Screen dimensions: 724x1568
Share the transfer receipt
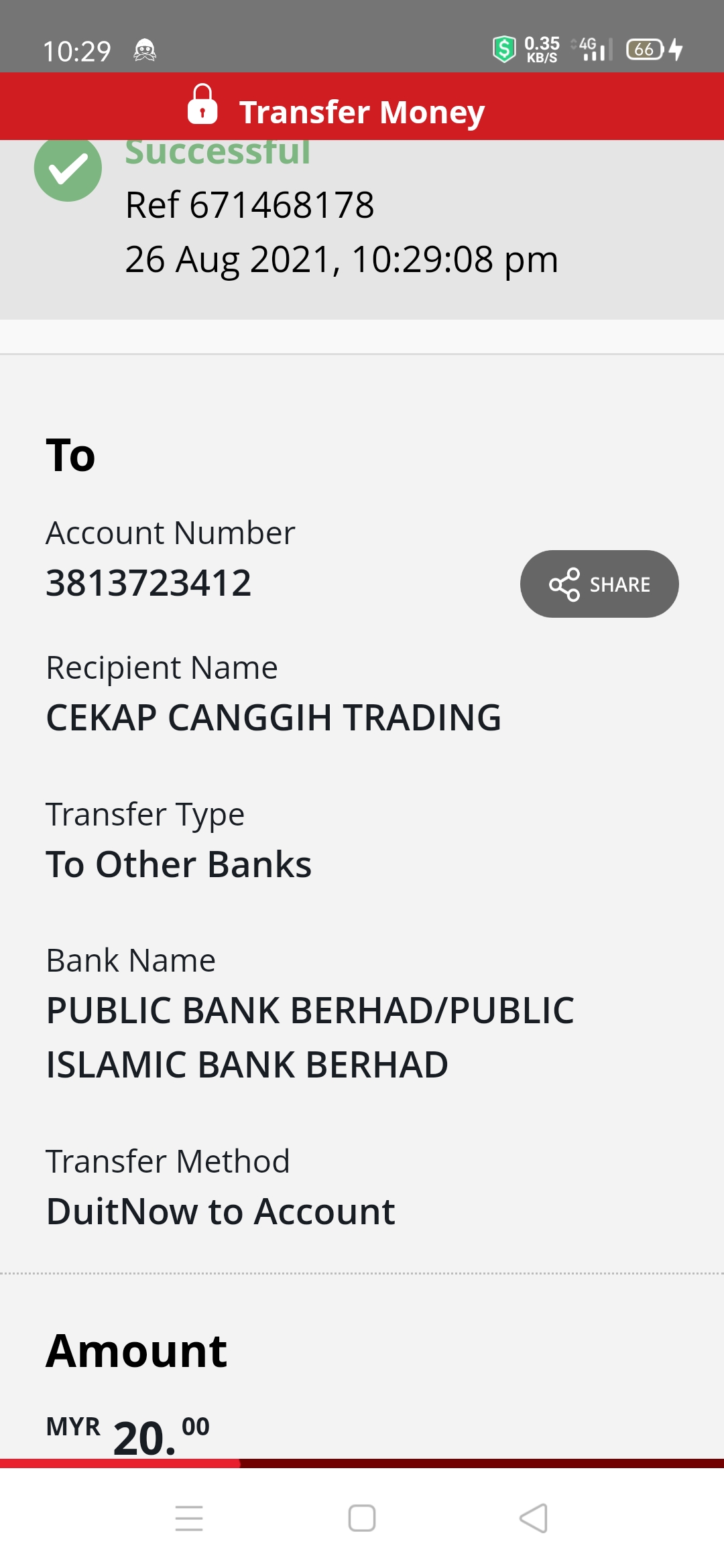pyautogui.click(x=599, y=584)
